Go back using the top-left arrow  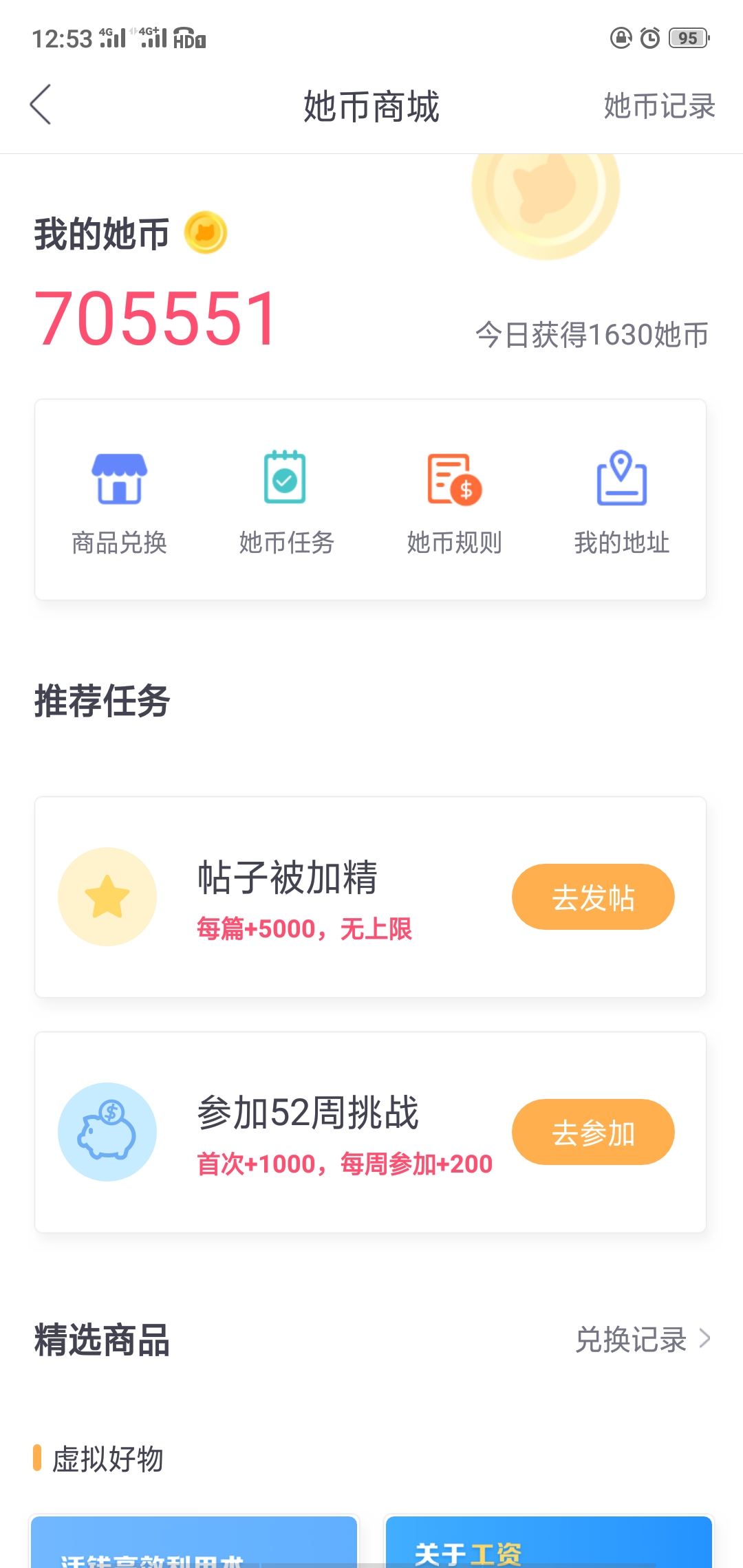tap(41, 105)
